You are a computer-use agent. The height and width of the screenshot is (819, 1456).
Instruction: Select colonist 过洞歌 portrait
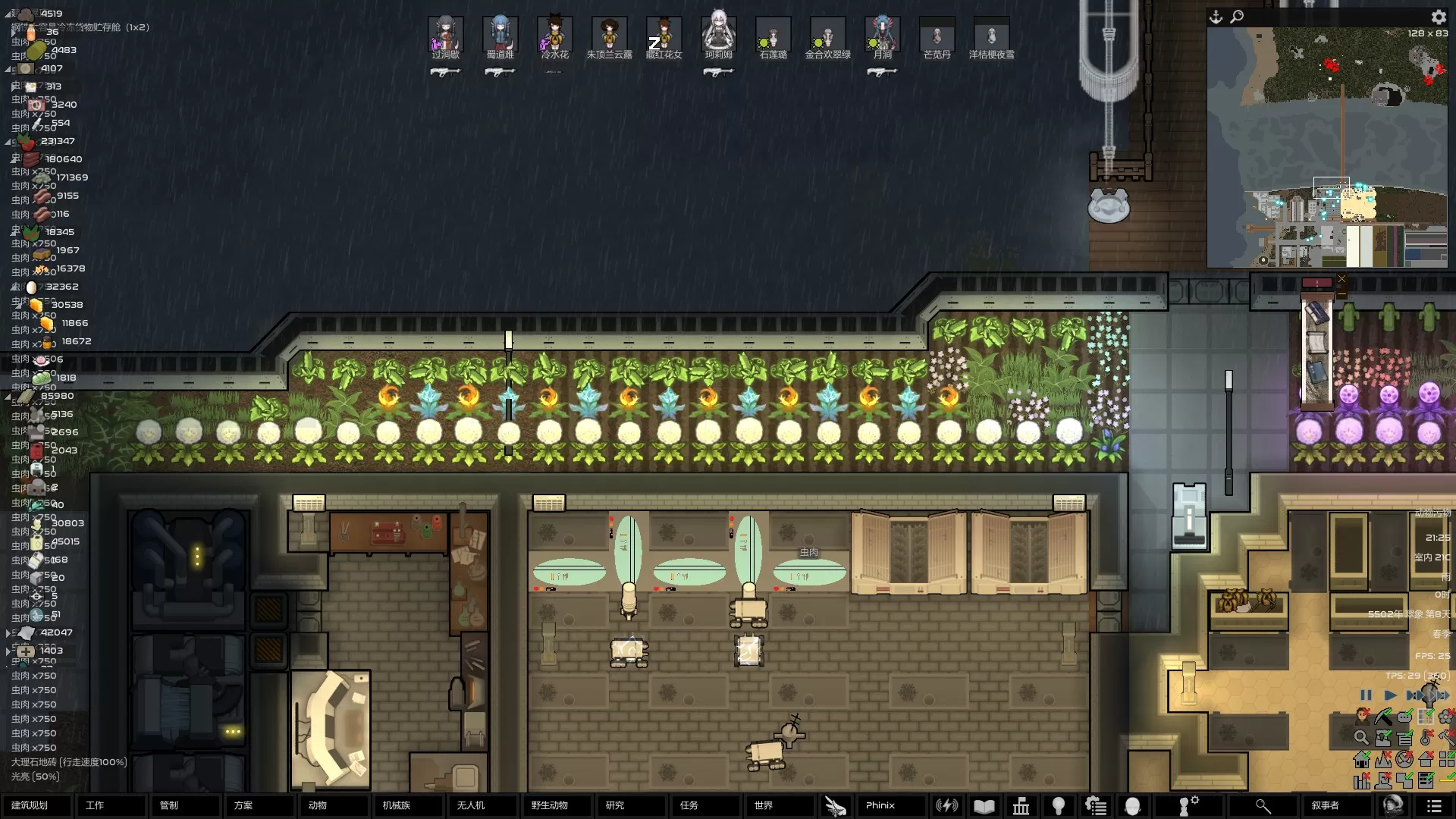point(445,35)
